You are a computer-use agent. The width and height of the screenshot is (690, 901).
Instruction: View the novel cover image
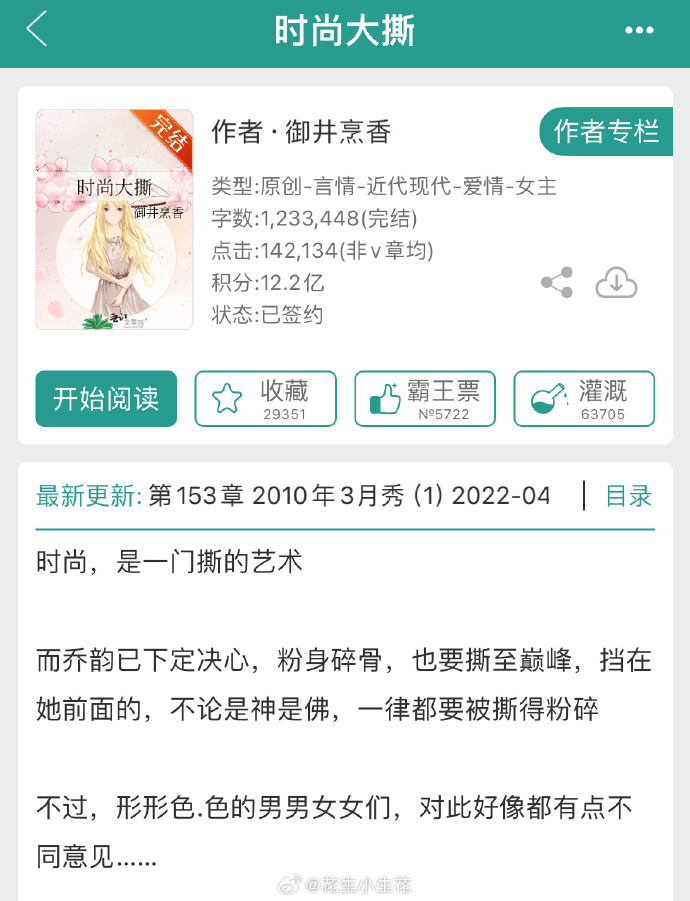114,219
